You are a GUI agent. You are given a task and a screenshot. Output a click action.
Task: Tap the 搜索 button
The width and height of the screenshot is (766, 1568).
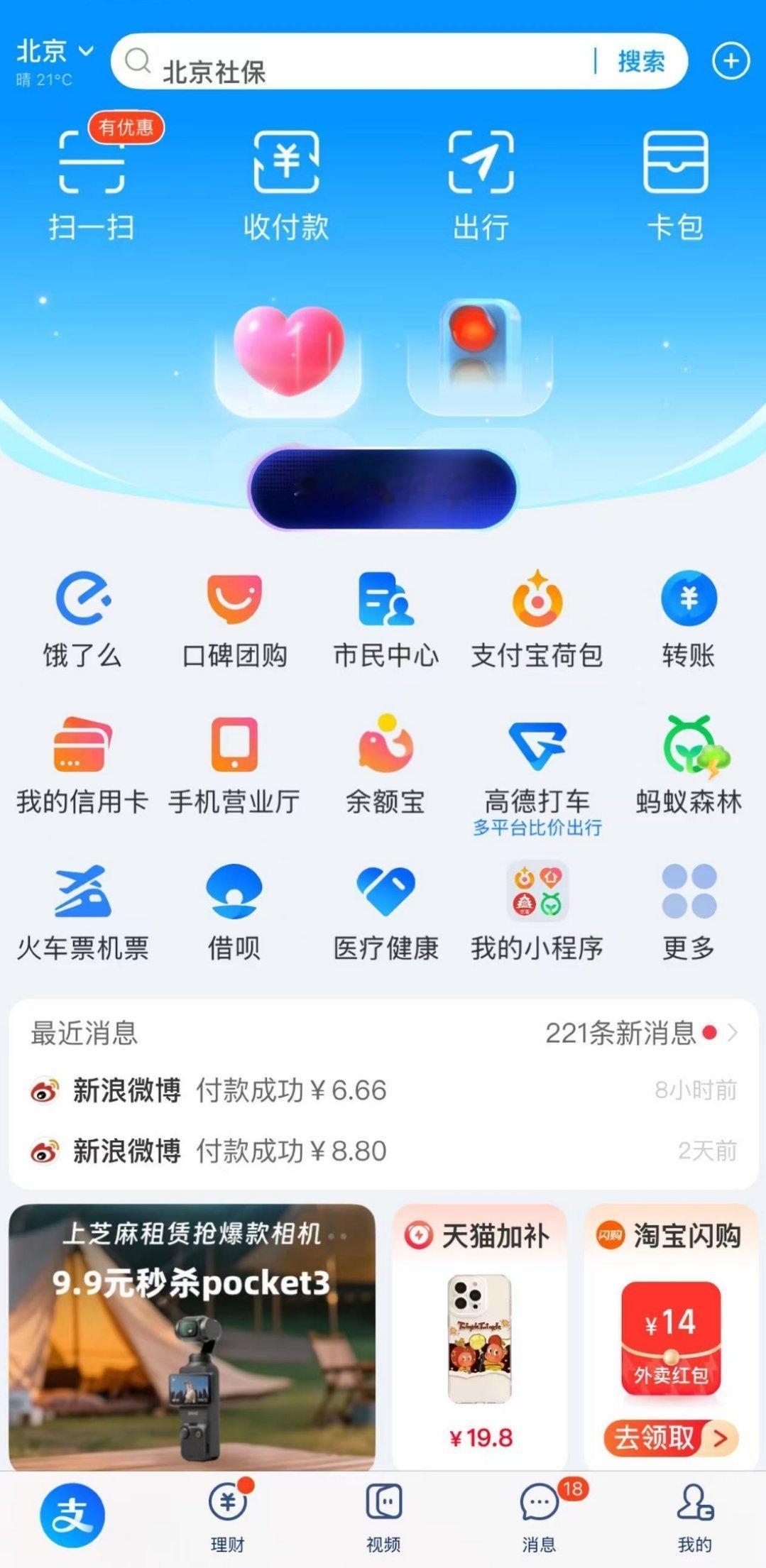coord(641,62)
